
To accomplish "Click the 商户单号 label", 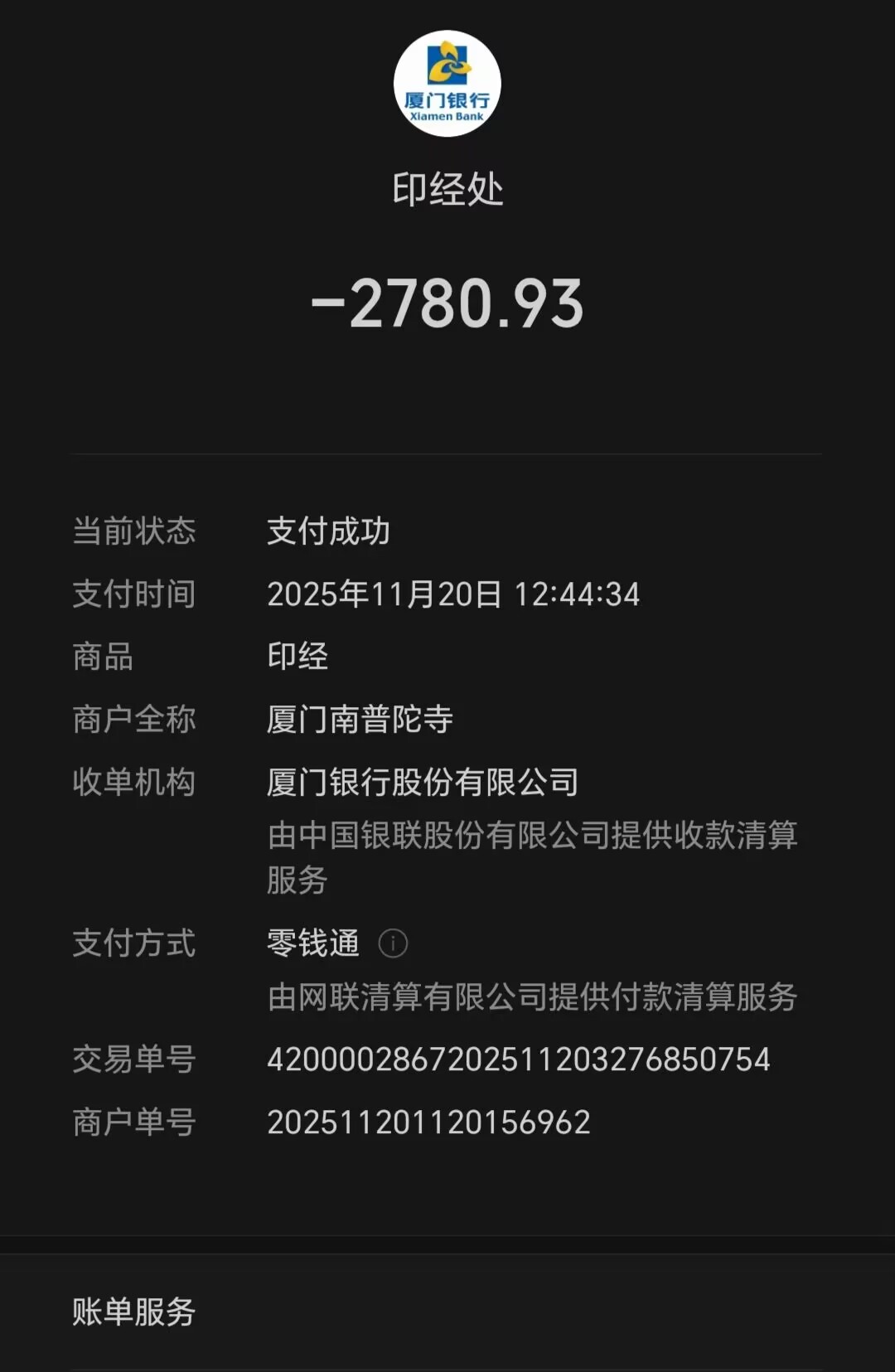I will click(135, 1121).
